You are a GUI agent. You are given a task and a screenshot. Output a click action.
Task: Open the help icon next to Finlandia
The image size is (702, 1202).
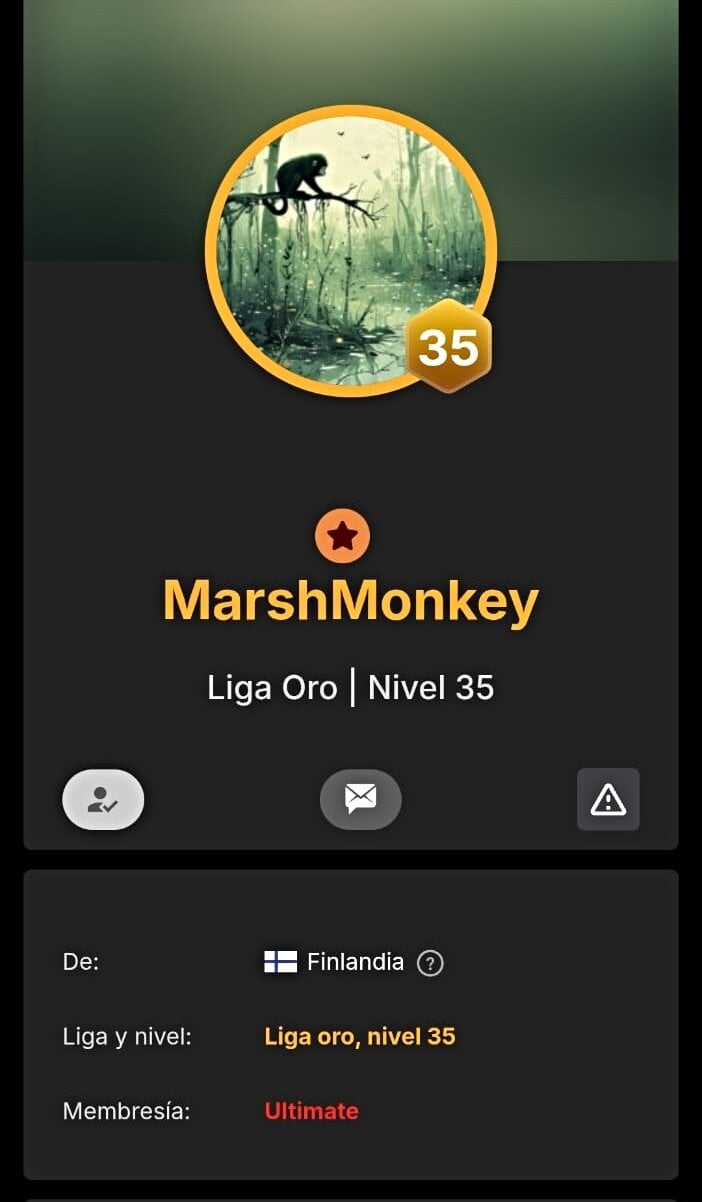coord(430,963)
